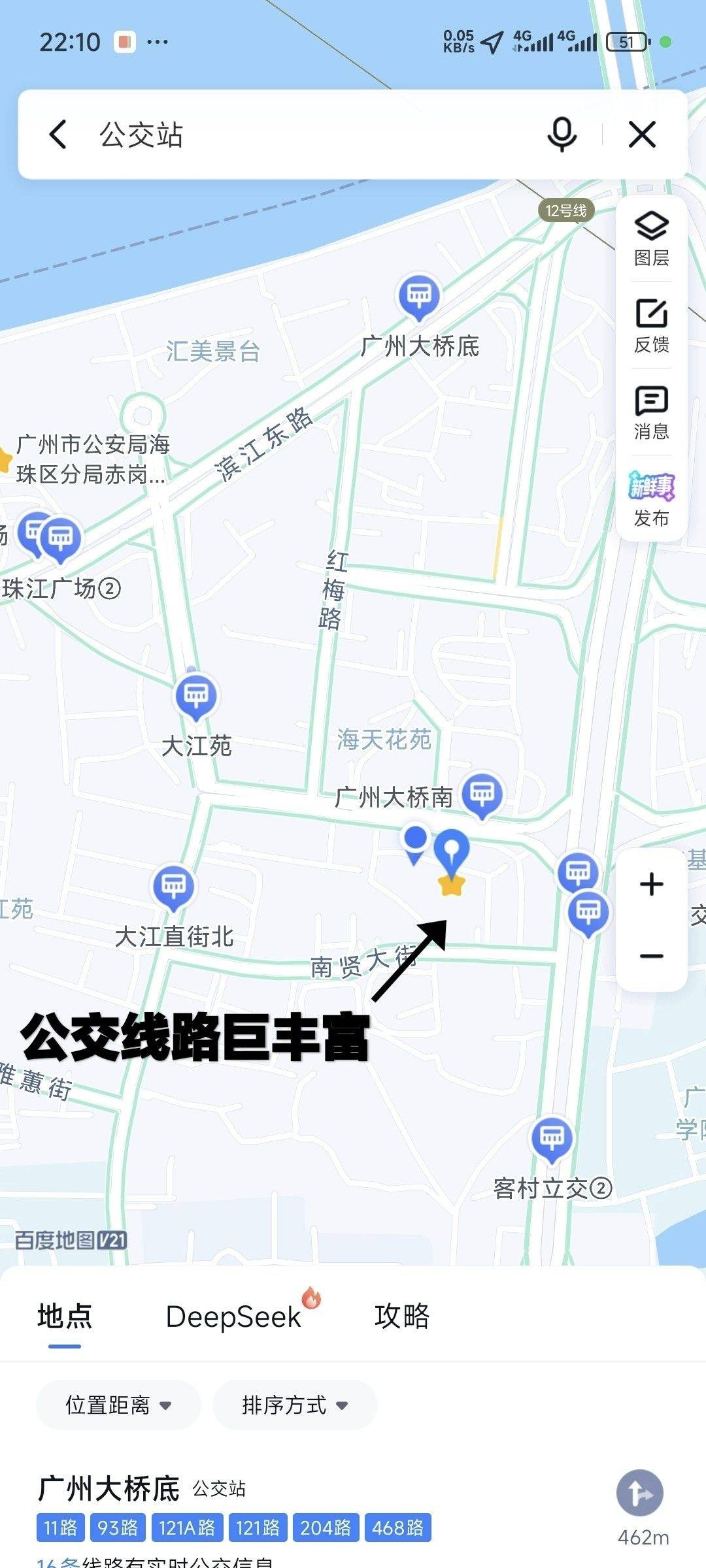Tap the 发布 publish button
The width and height of the screenshot is (706, 1568).
(x=652, y=499)
